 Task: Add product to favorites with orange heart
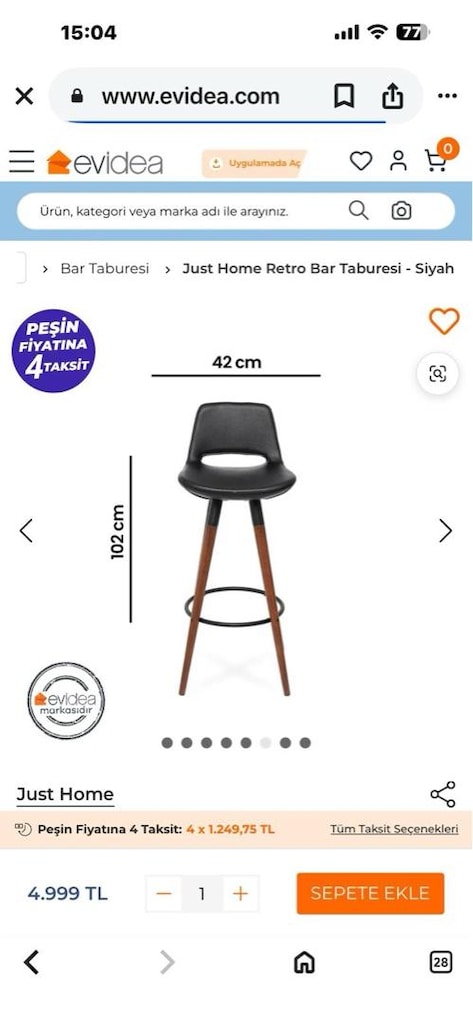pos(444,321)
